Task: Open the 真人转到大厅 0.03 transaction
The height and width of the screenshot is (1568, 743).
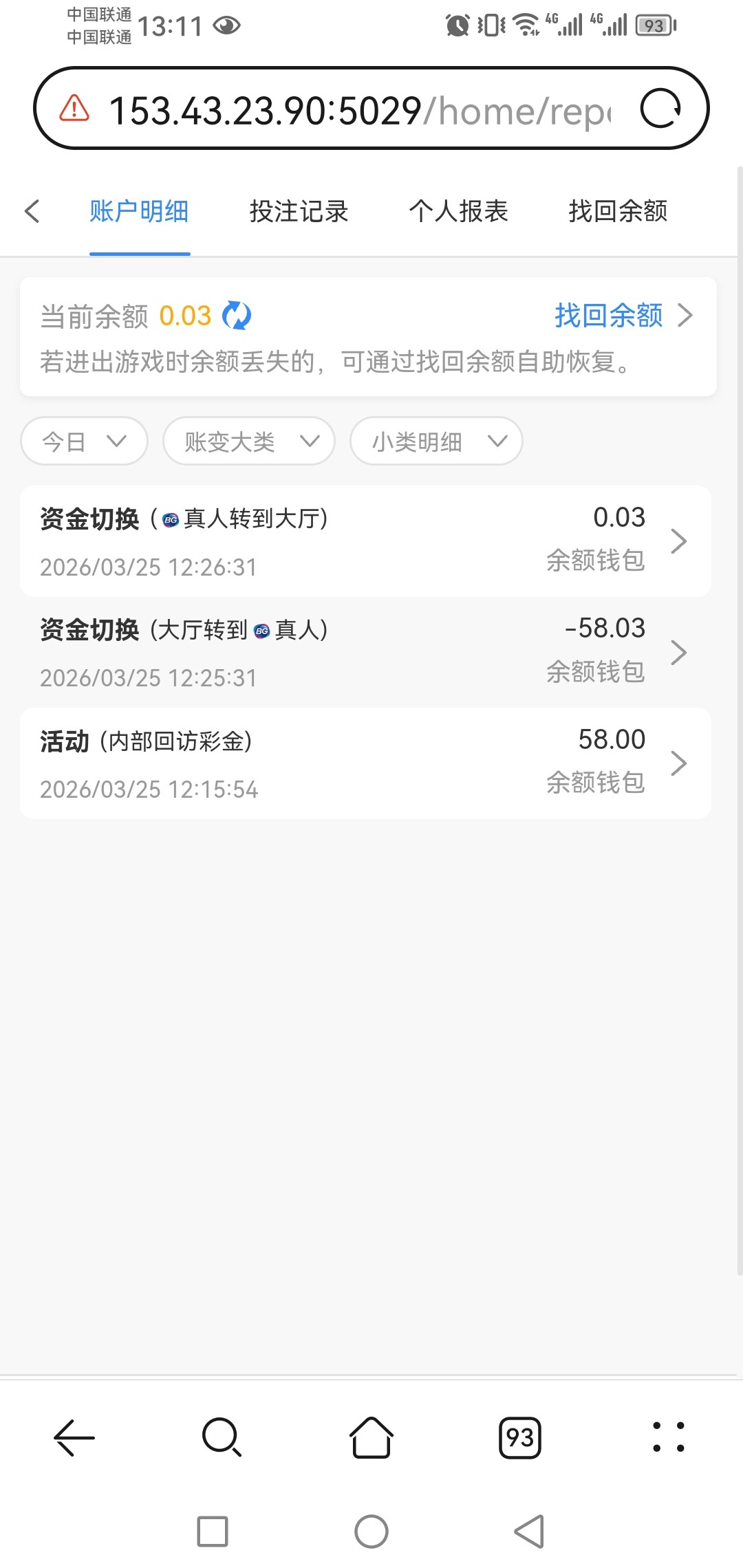Action: pyautogui.click(x=365, y=541)
